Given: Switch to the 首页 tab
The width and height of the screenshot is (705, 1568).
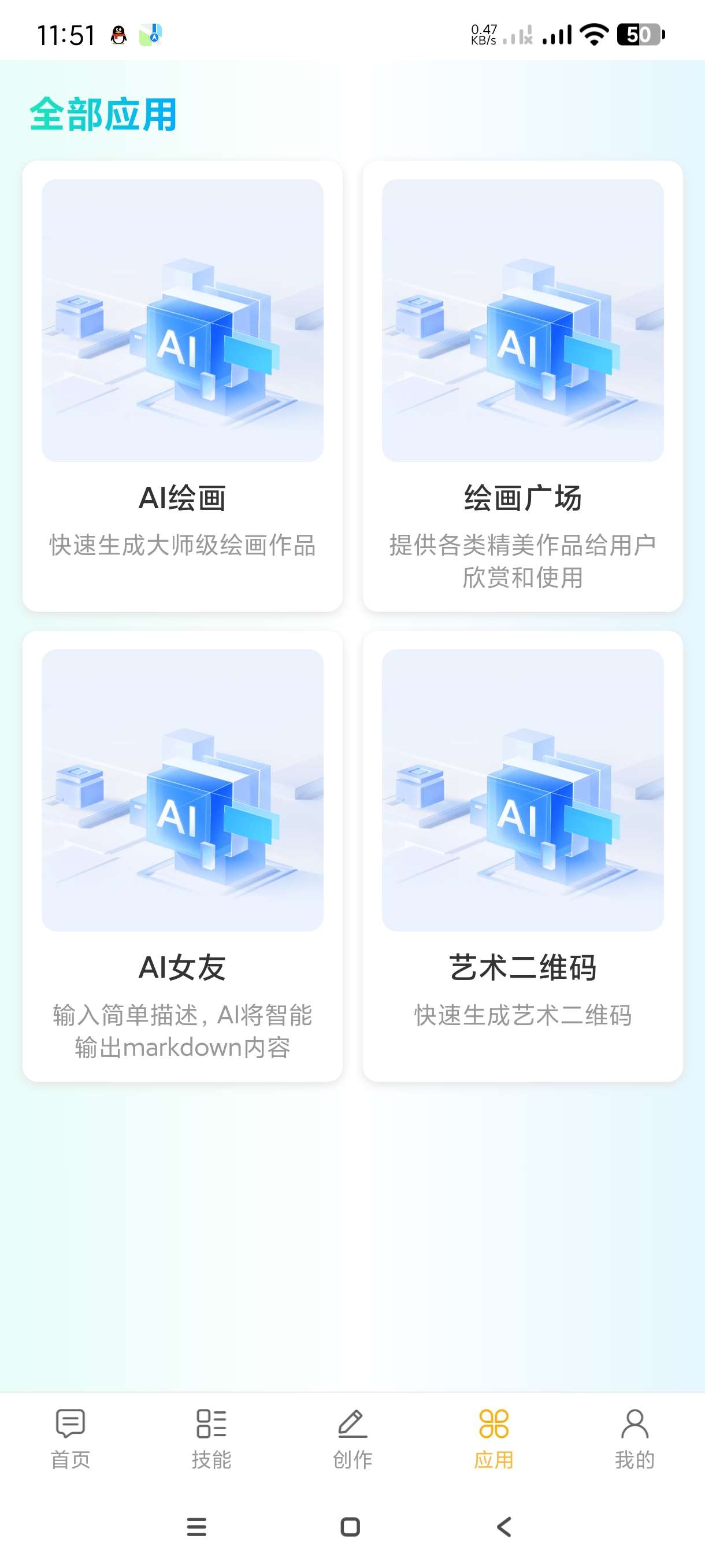Looking at the screenshot, I should 70,1439.
